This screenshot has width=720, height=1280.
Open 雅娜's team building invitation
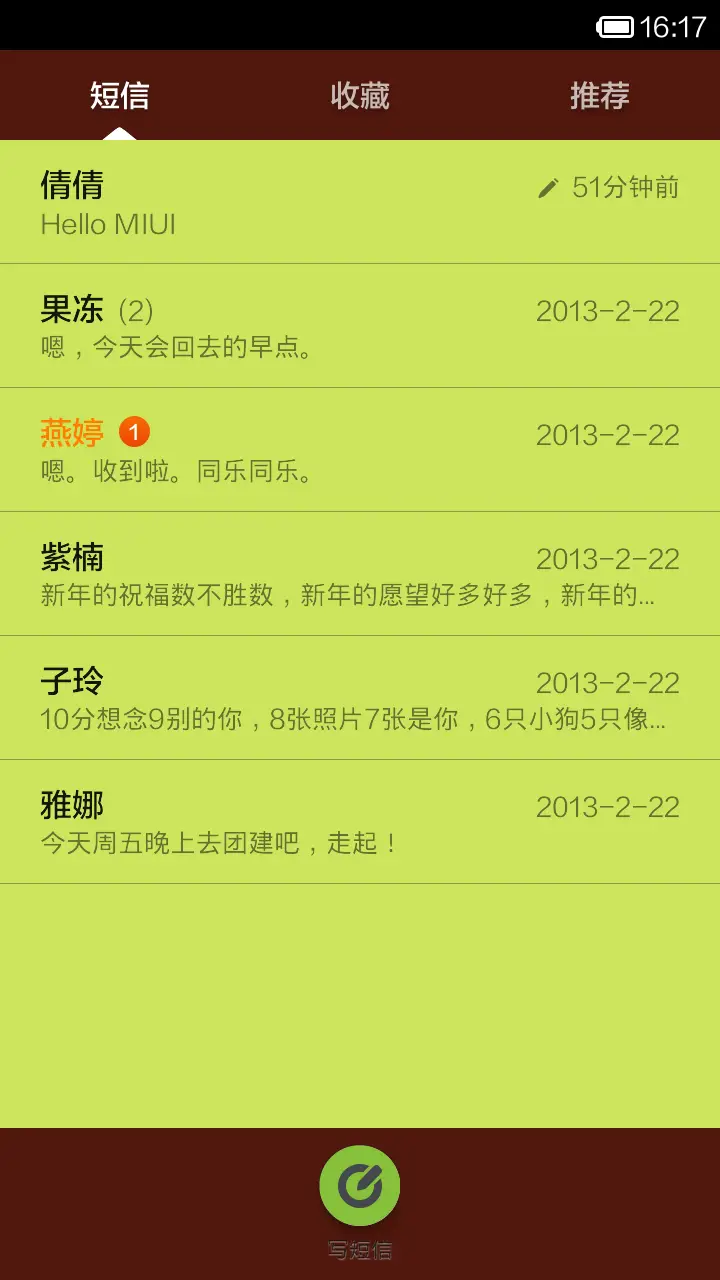point(360,821)
